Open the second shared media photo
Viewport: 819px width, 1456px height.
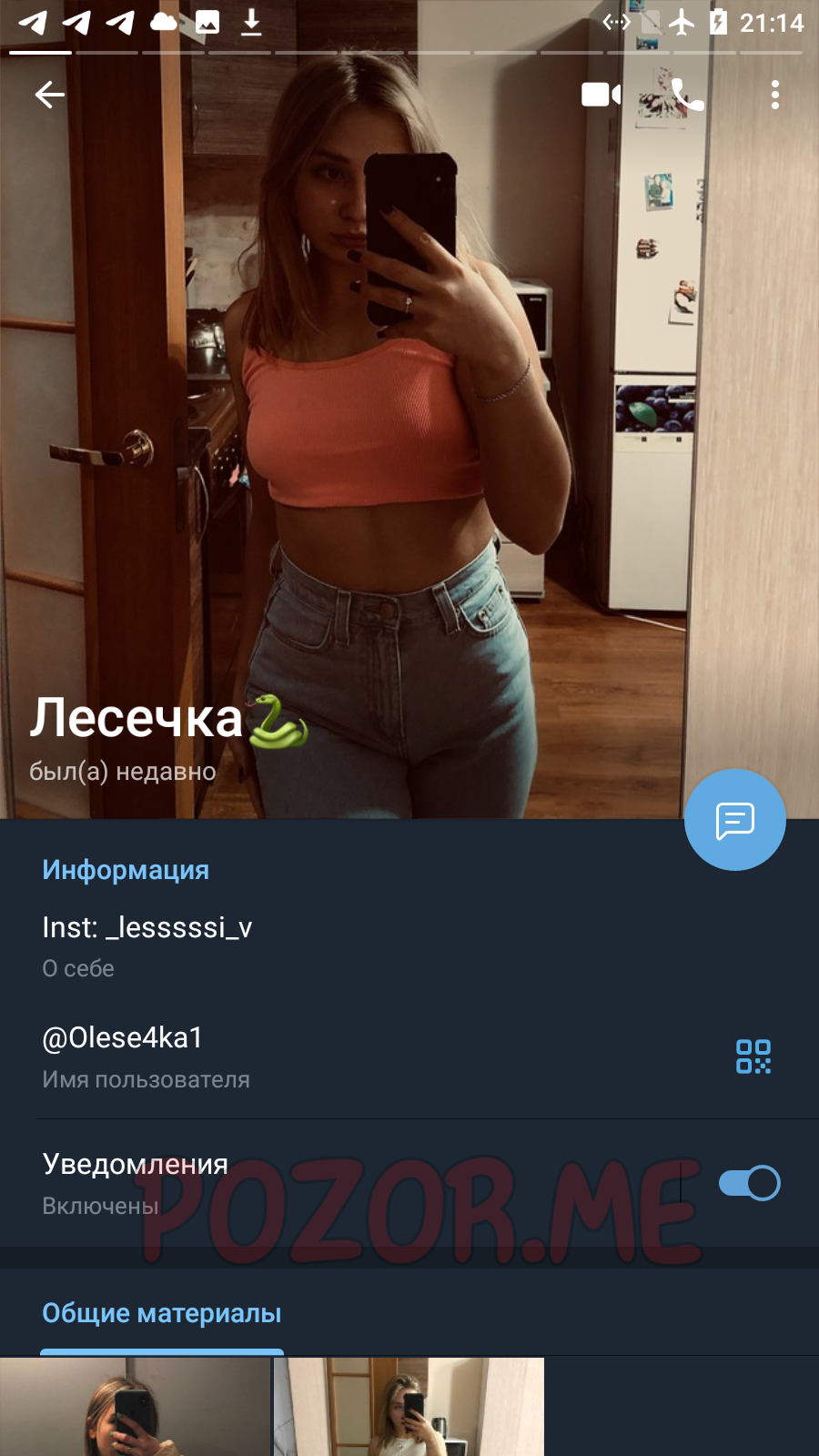coord(409,1407)
